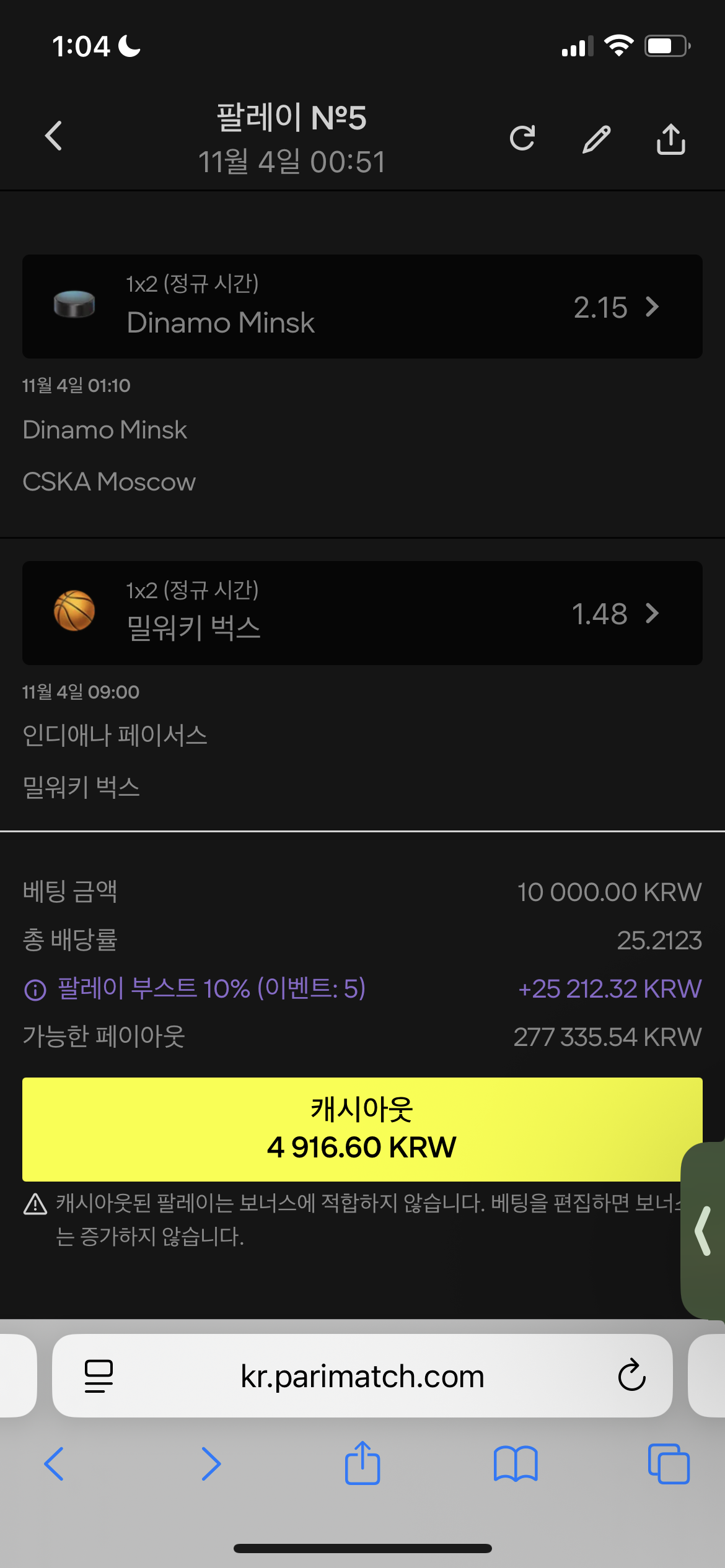Open Safari bookmarks
Image resolution: width=725 pixels, height=1568 pixels.
click(x=516, y=1464)
